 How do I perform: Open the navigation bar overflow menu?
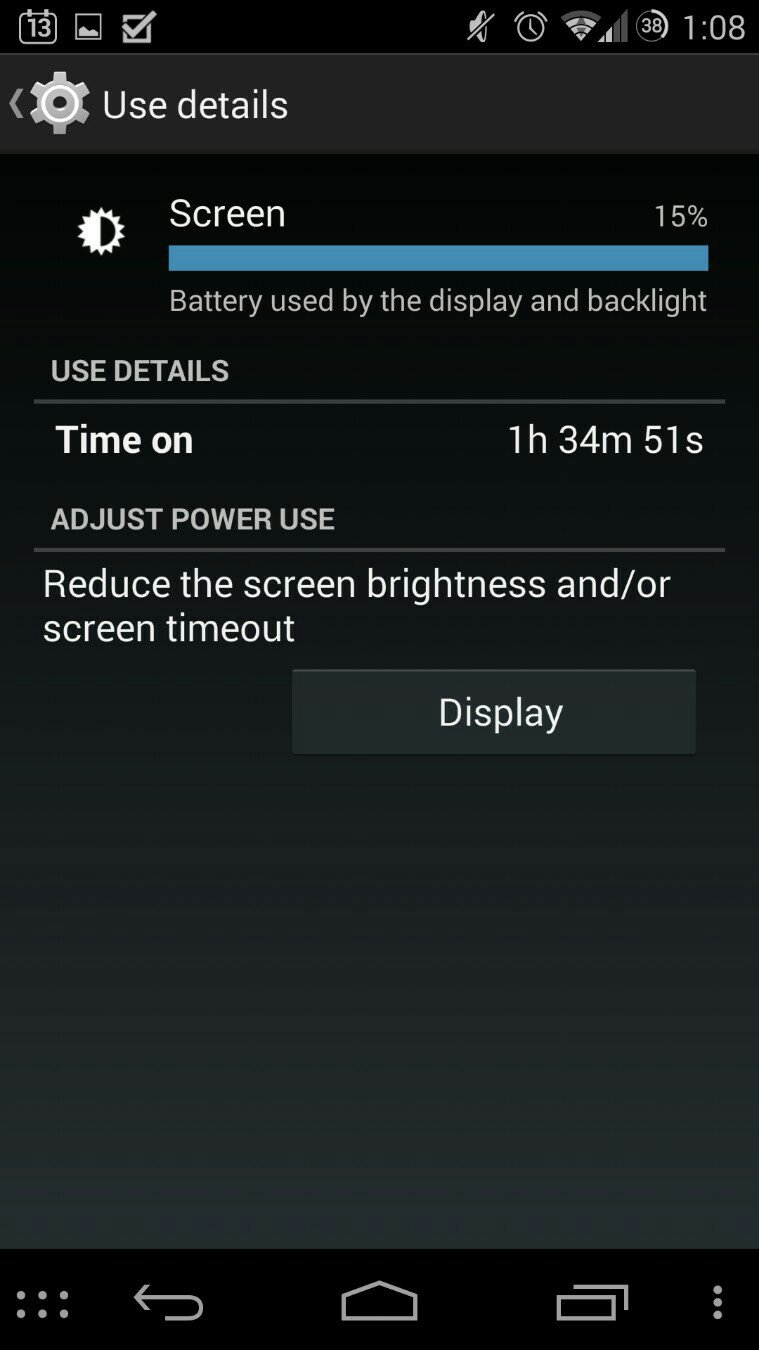[x=717, y=1302]
